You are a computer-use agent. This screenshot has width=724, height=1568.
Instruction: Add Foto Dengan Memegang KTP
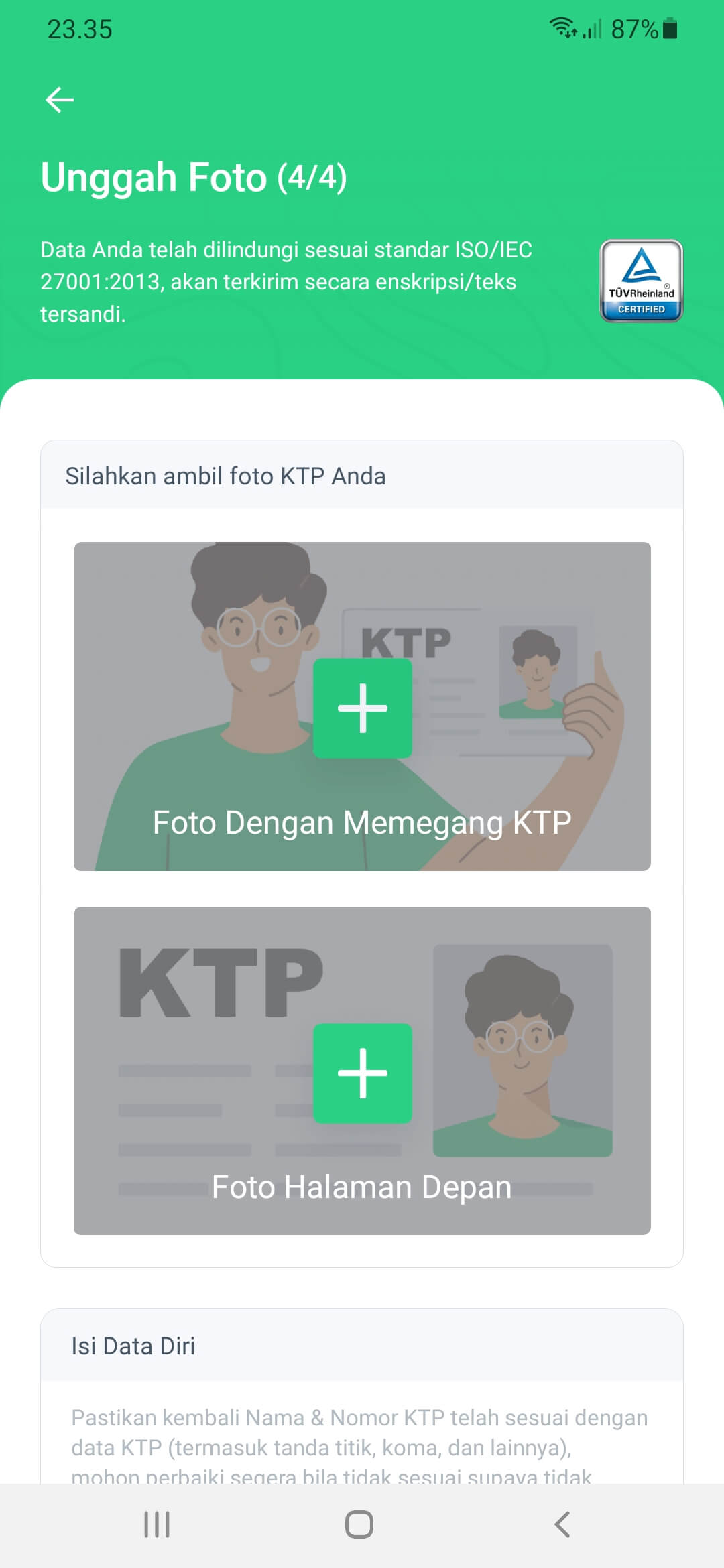[x=362, y=708]
